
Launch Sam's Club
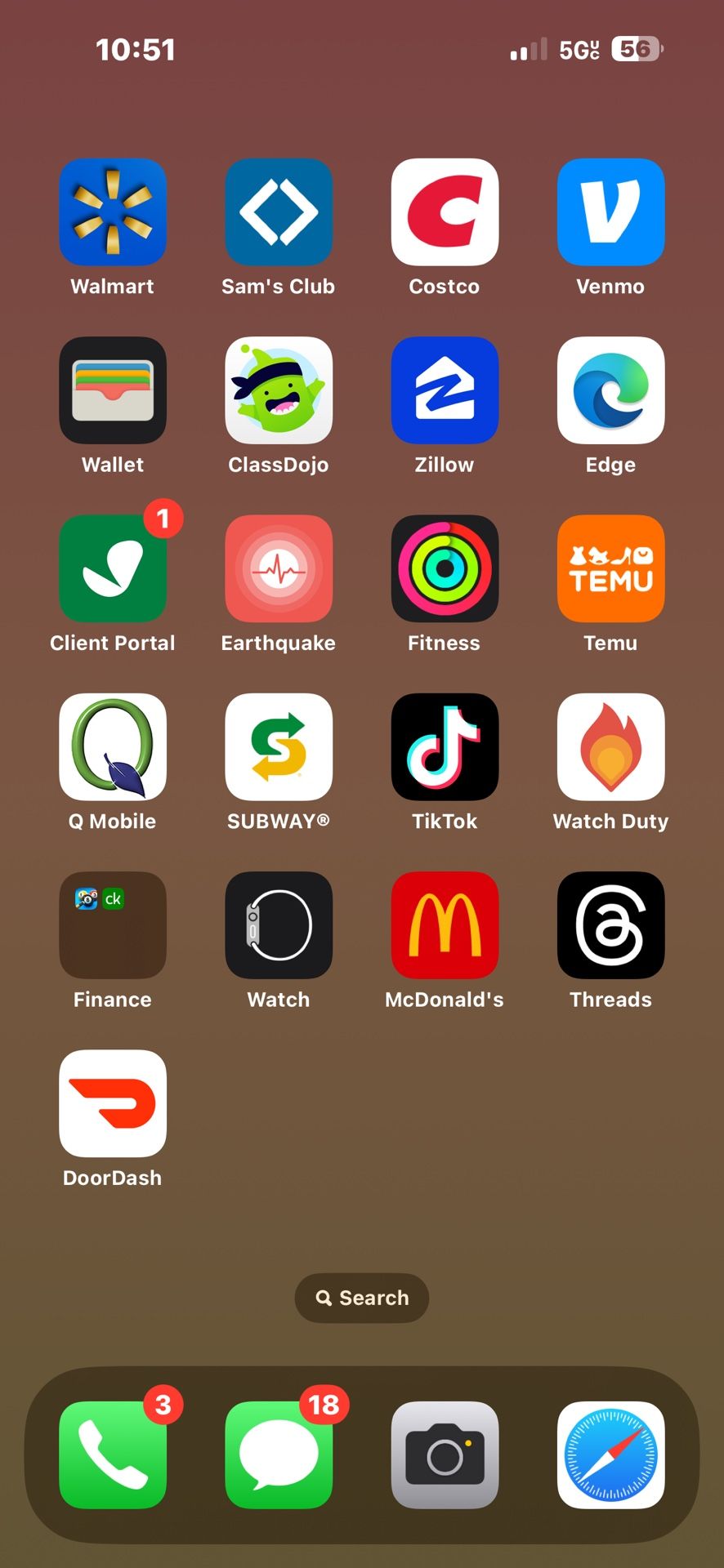tap(279, 212)
